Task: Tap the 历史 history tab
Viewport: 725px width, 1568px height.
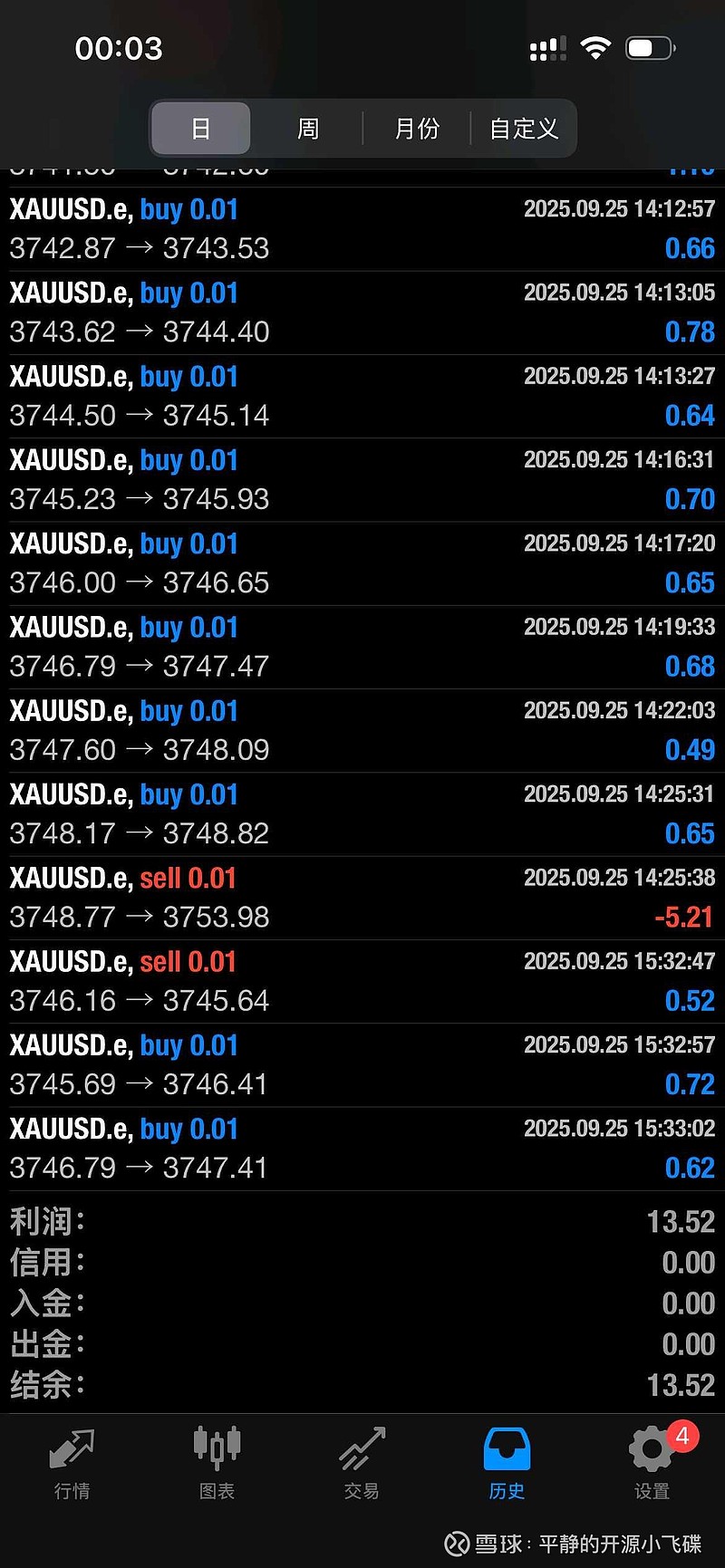Action: coord(507,1463)
